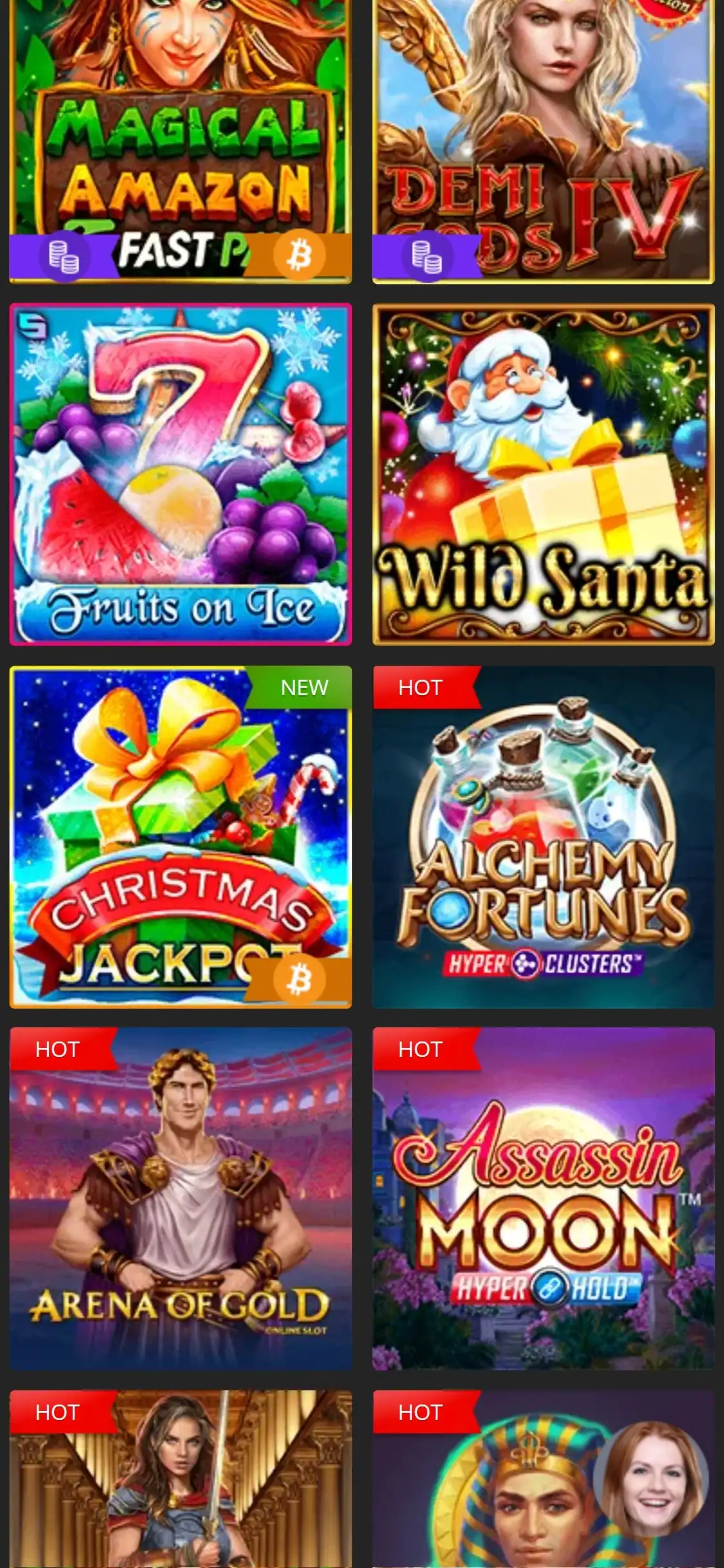This screenshot has width=724, height=1568.
Task: Open Assassin Moon Hyper Hold game
Action: 543,1199
